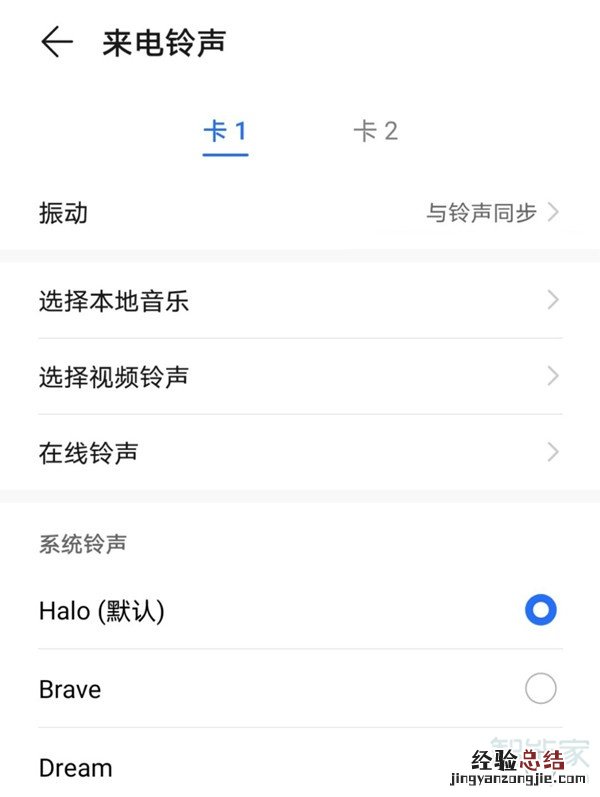
Task: Select the 卡 1 tab
Action: point(225,131)
